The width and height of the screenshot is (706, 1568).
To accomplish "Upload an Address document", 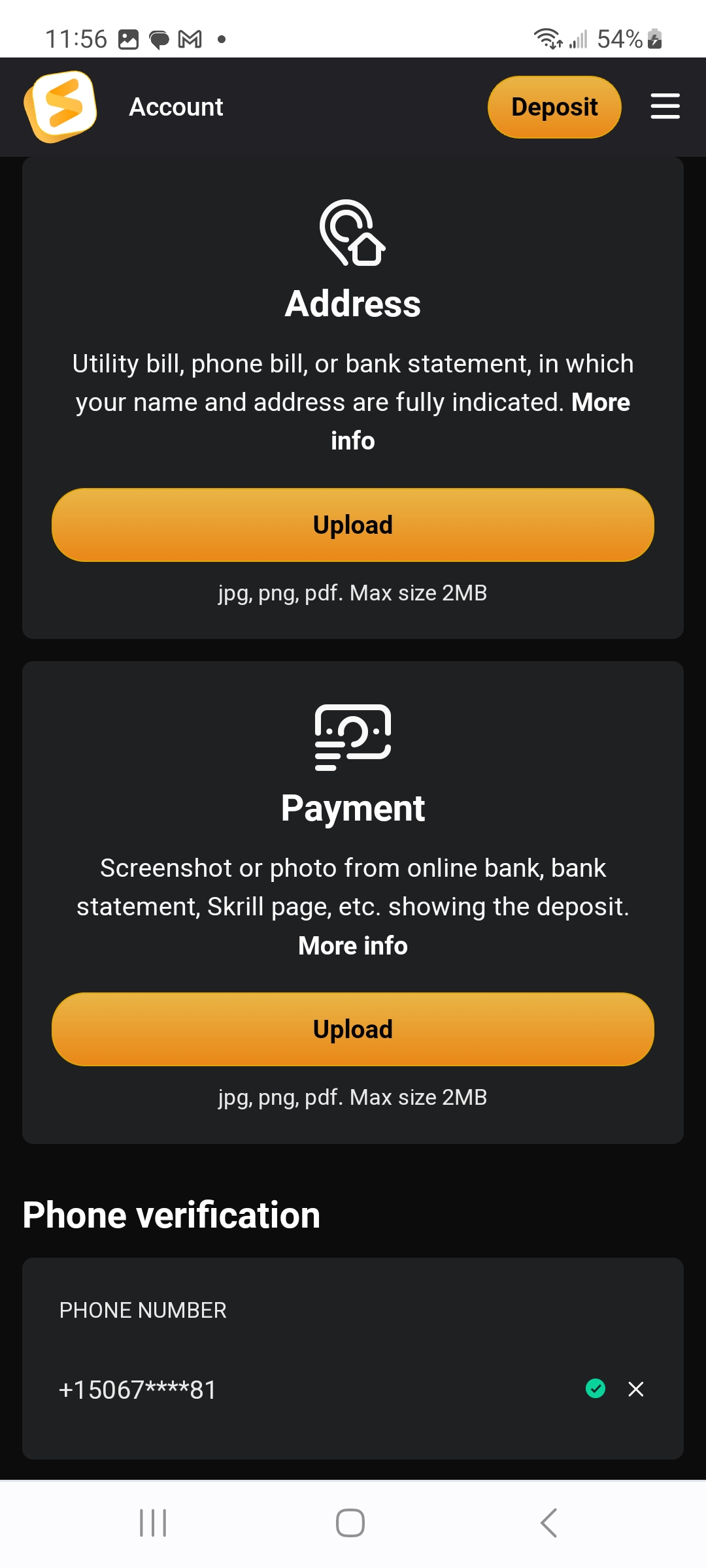I will [x=353, y=525].
